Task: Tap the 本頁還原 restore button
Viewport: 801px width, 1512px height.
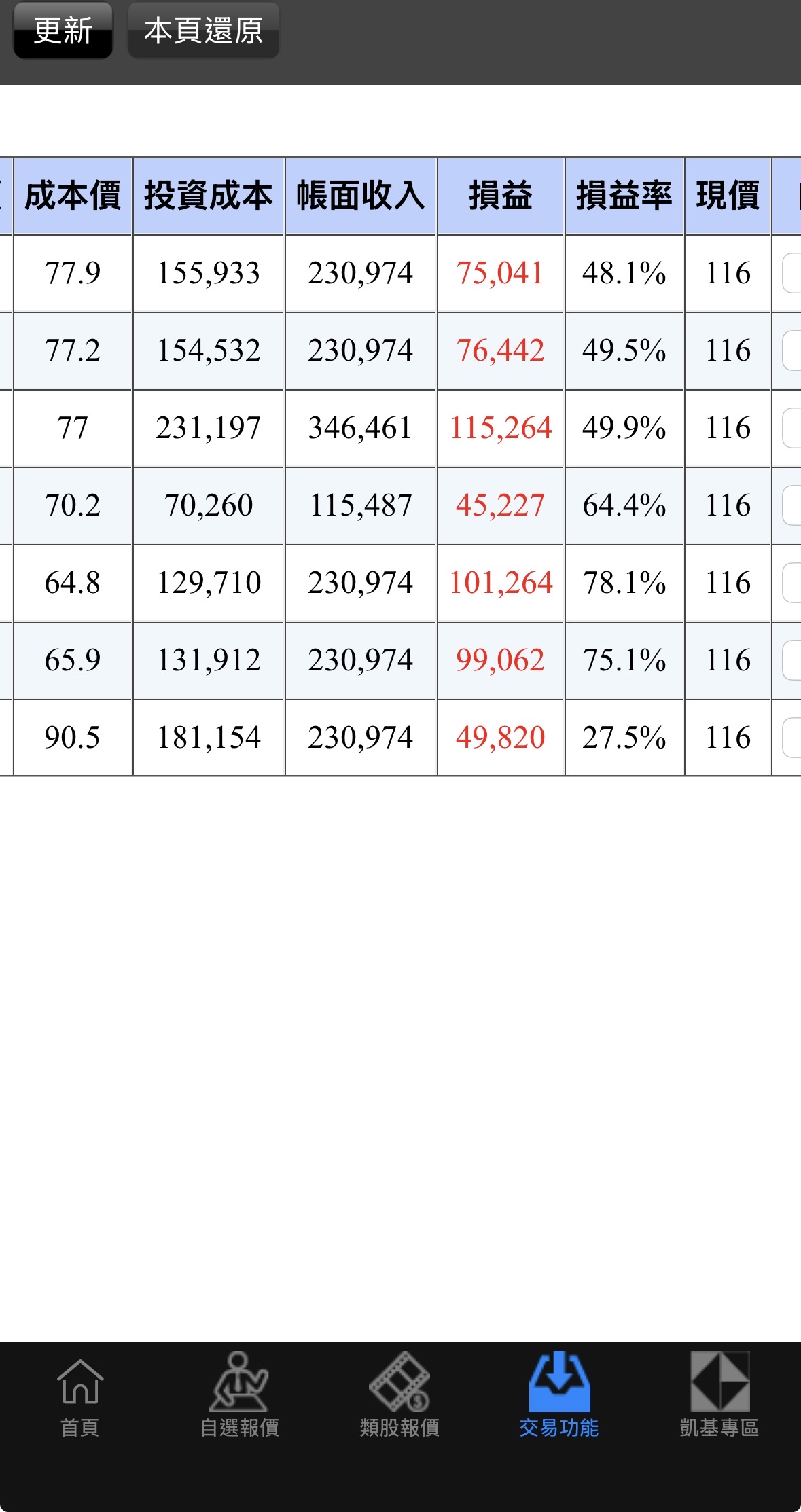Action: pos(203,31)
